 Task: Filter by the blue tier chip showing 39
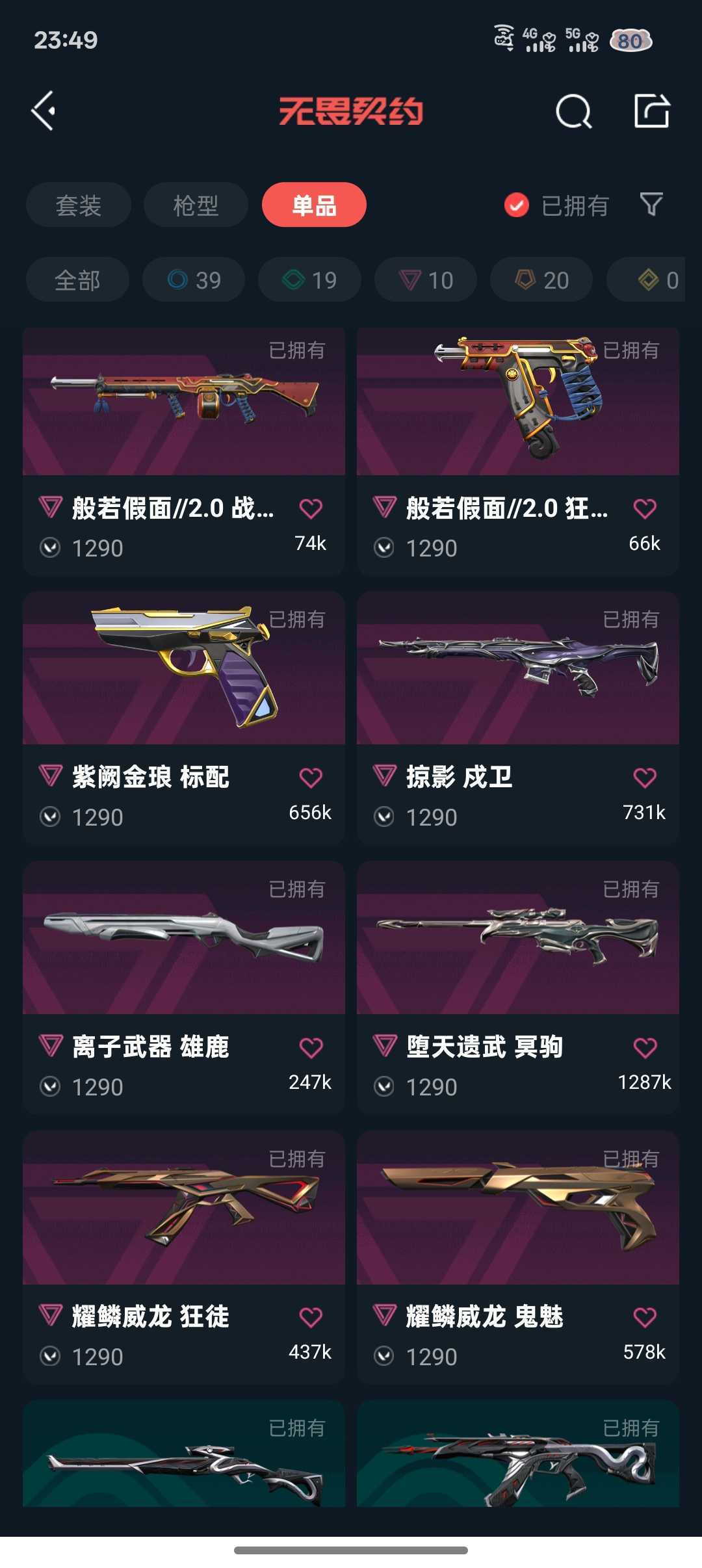(x=194, y=280)
